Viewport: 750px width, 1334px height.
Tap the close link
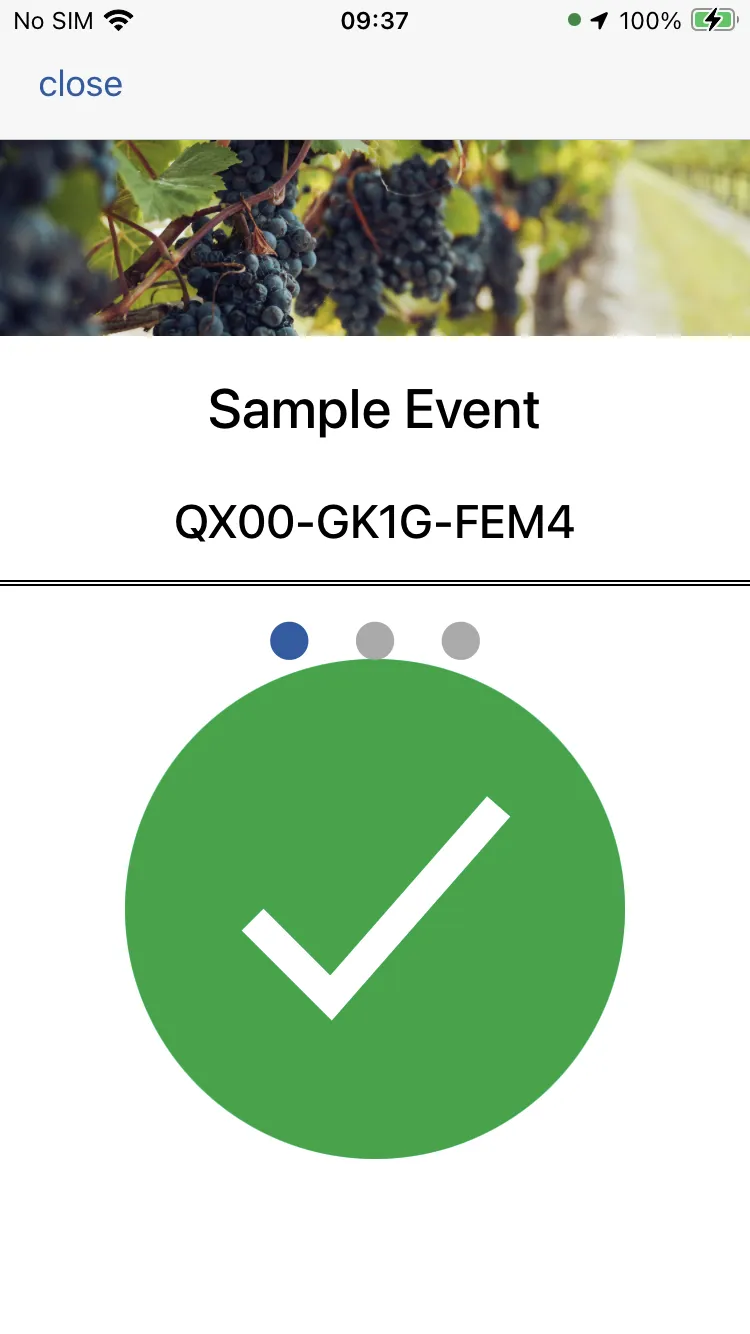point(80,84)
